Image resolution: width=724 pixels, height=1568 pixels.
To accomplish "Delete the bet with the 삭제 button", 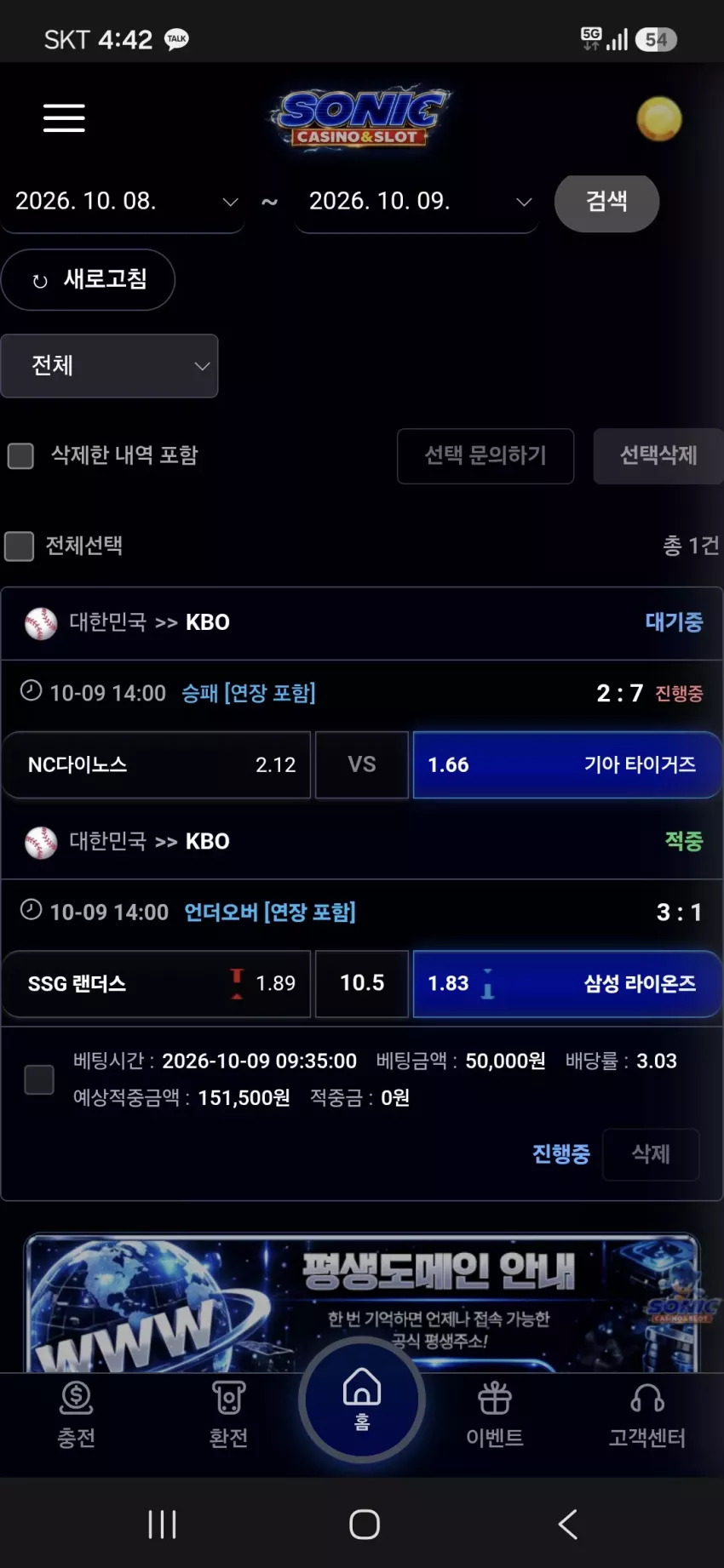I will click(651, 1154).
